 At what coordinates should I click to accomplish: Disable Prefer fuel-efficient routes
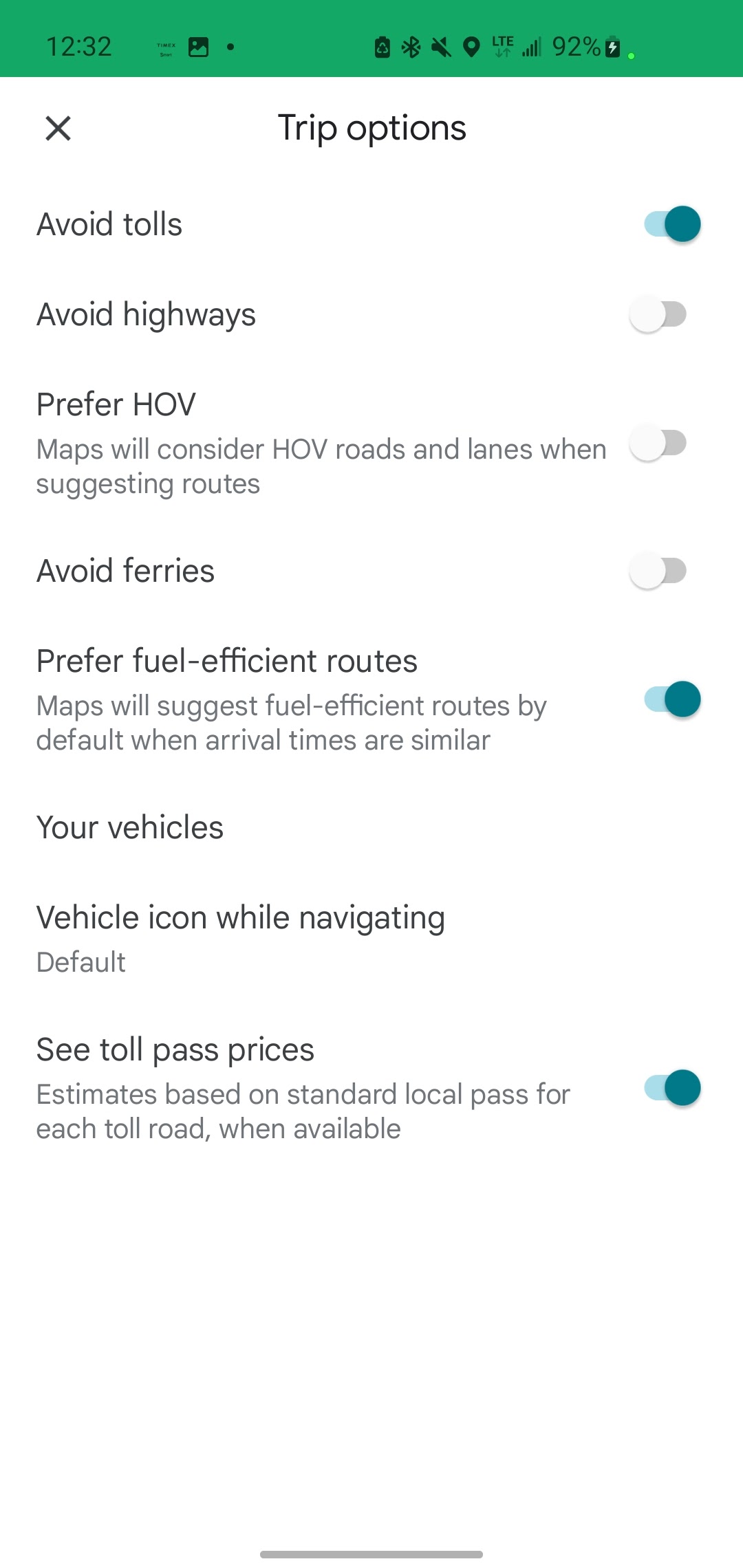point(671,699)
